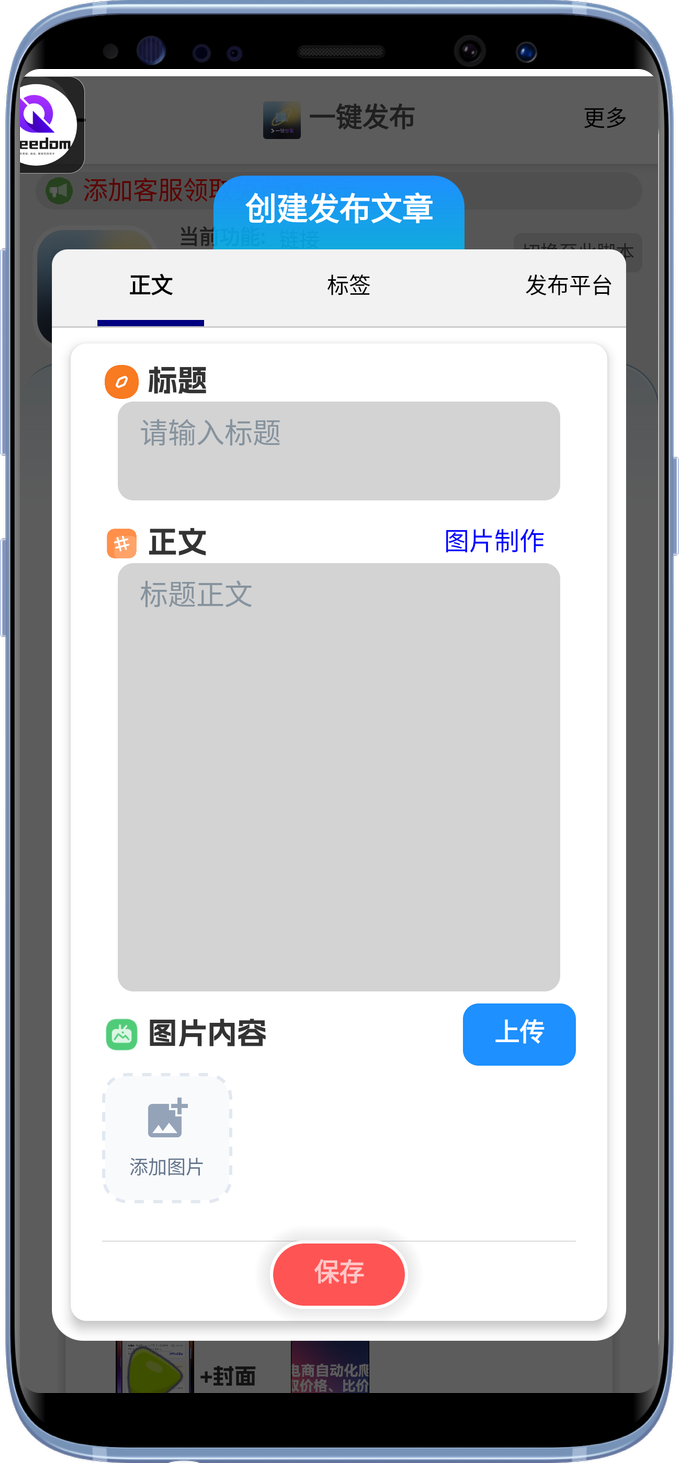Save the article with 保存 button

point(339,1273)
